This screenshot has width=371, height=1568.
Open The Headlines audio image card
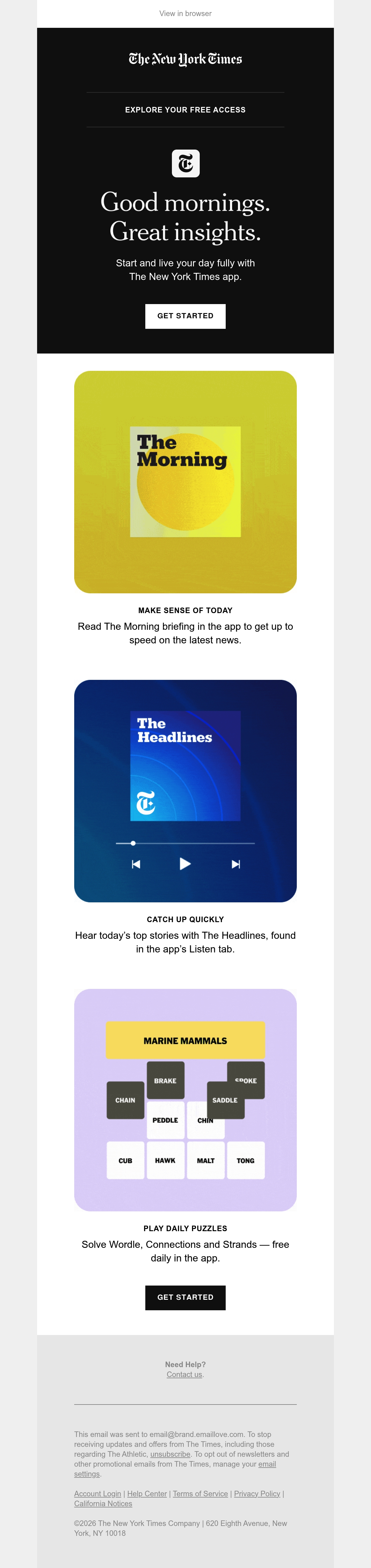tap(185, 791)
